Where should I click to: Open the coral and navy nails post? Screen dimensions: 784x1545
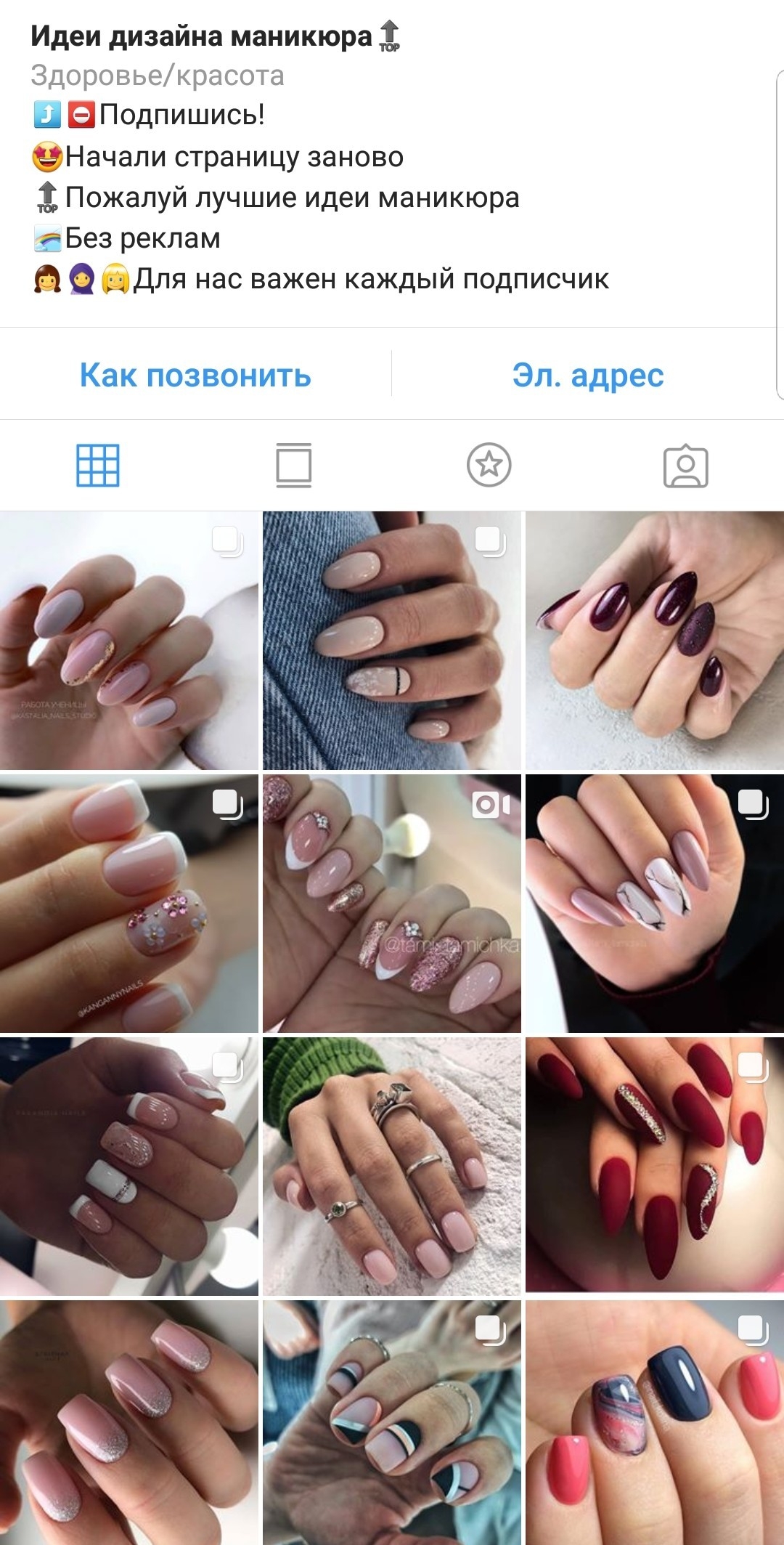(x=655, y=1422)
